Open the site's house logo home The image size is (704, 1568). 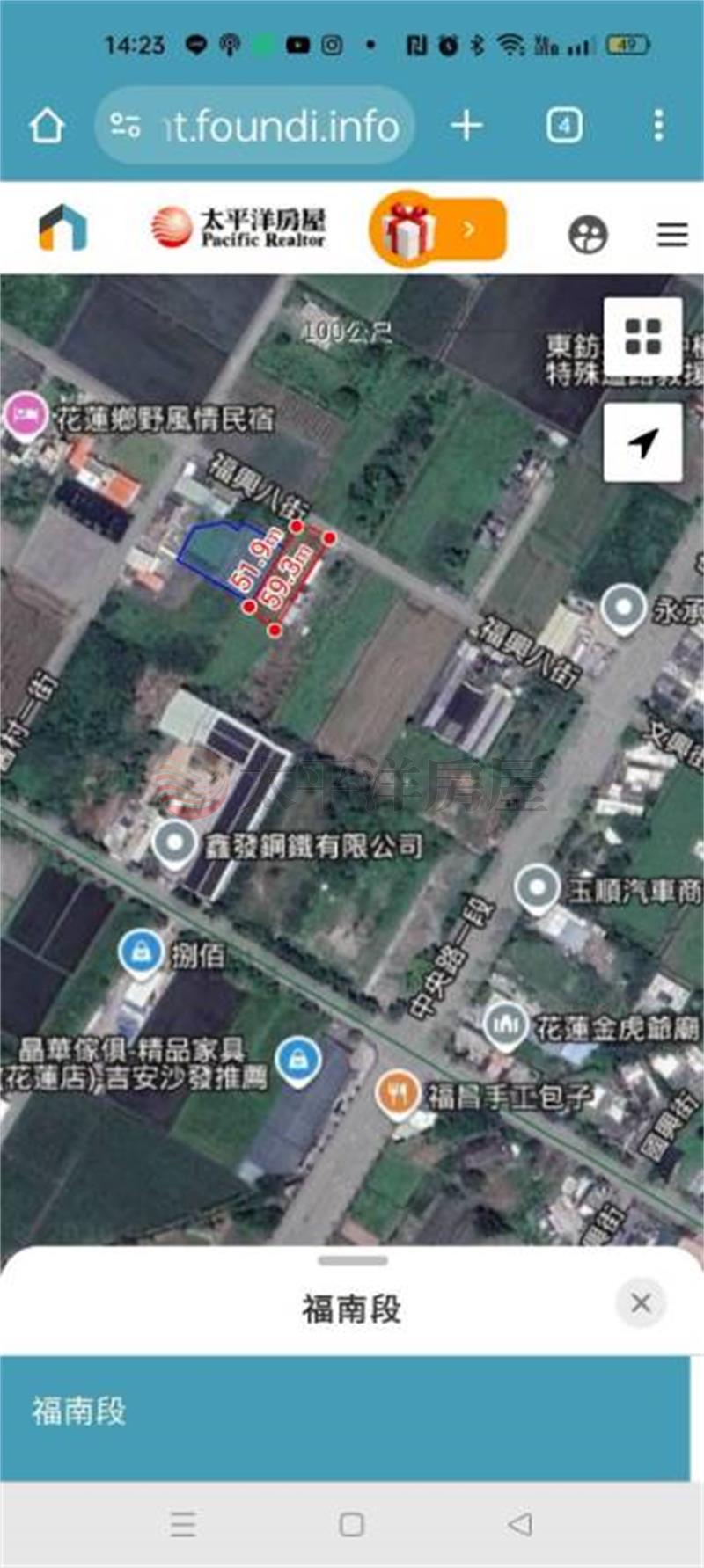(62, 228)
